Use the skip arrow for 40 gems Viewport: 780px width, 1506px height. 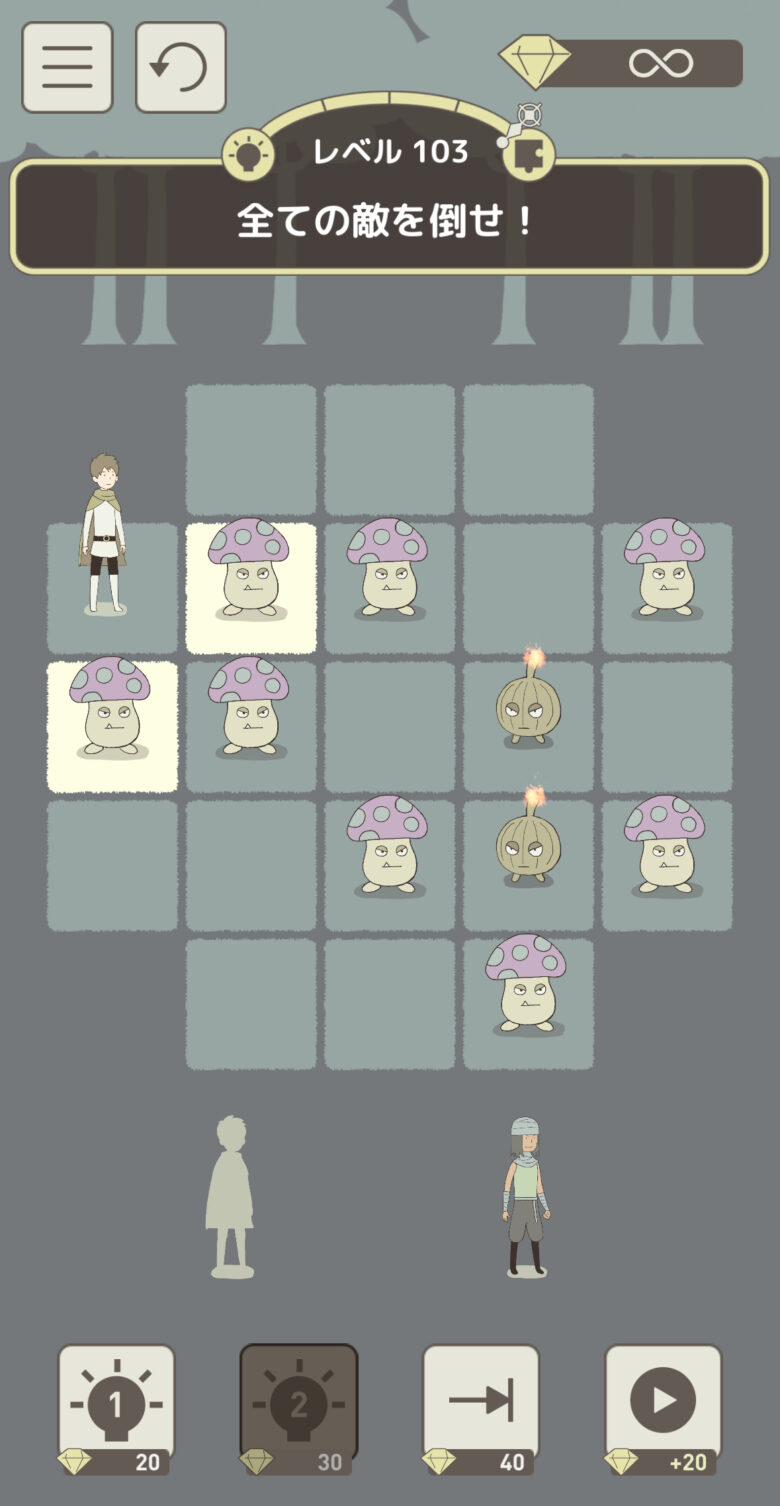481,1408
